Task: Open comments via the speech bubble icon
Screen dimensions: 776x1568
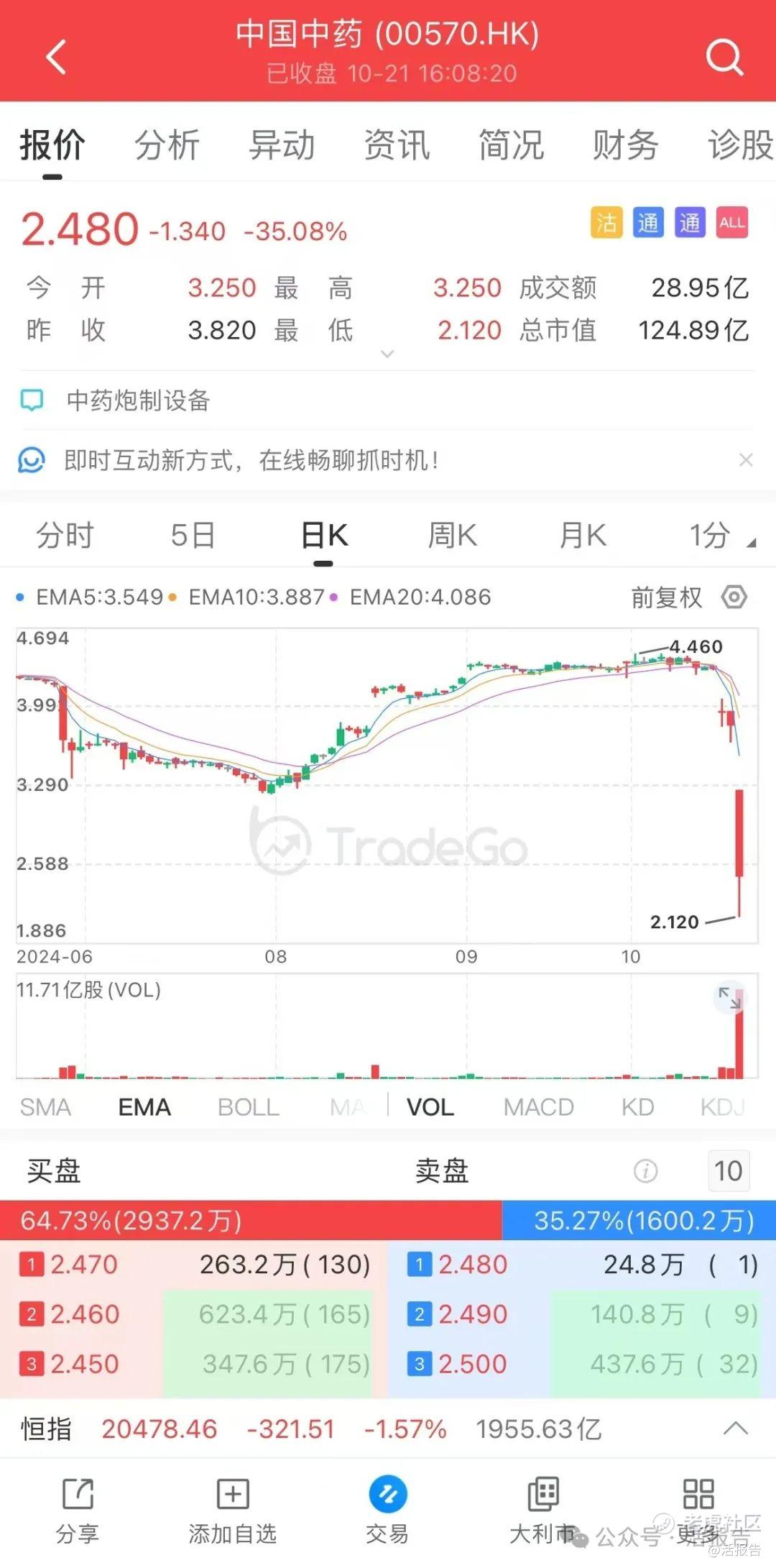Action: (32, 399)
